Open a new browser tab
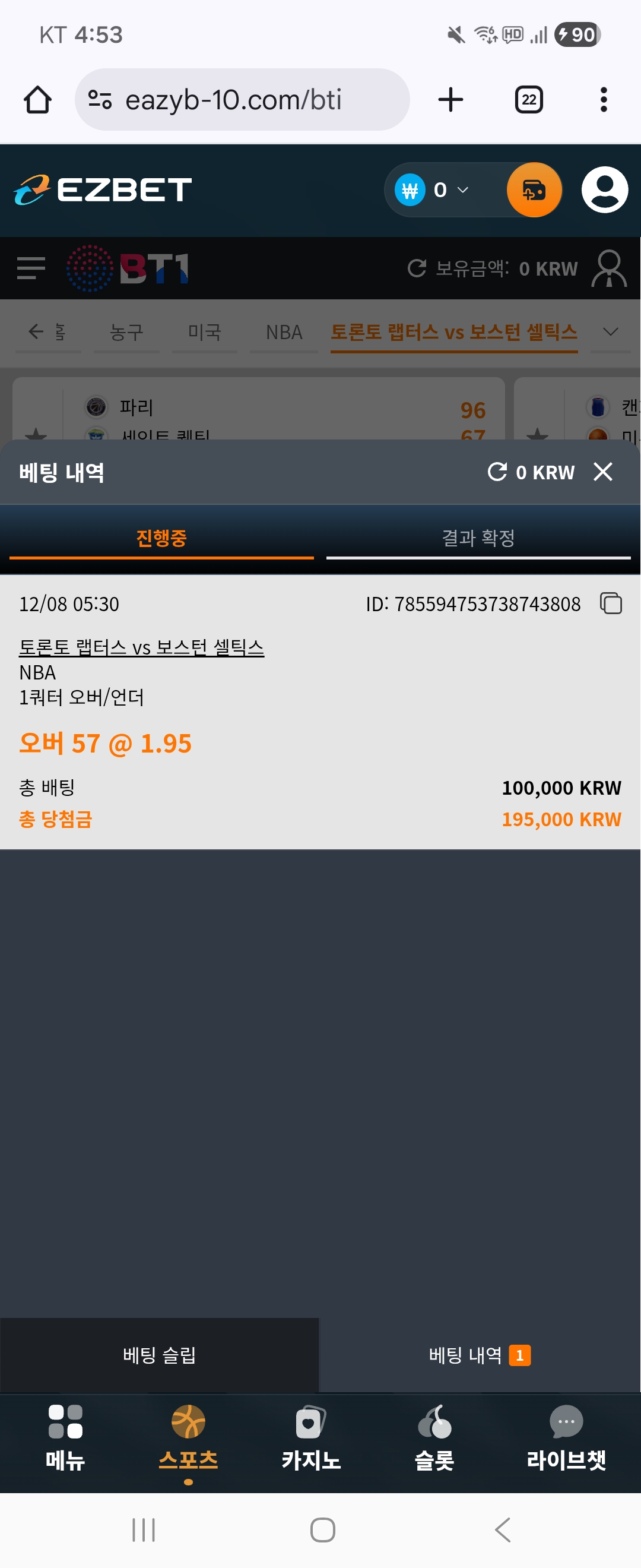This screenshot has width=641, height=1568. point(450,100)
